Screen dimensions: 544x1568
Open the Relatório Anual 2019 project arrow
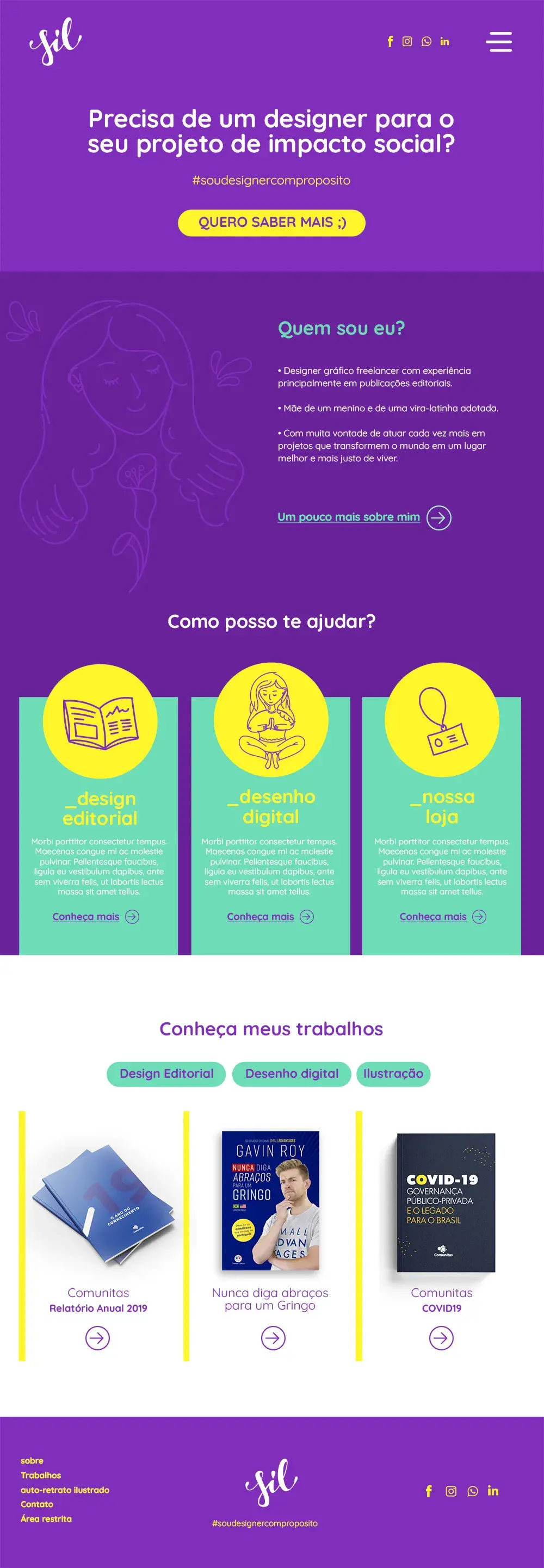[x=97, y=1338]
